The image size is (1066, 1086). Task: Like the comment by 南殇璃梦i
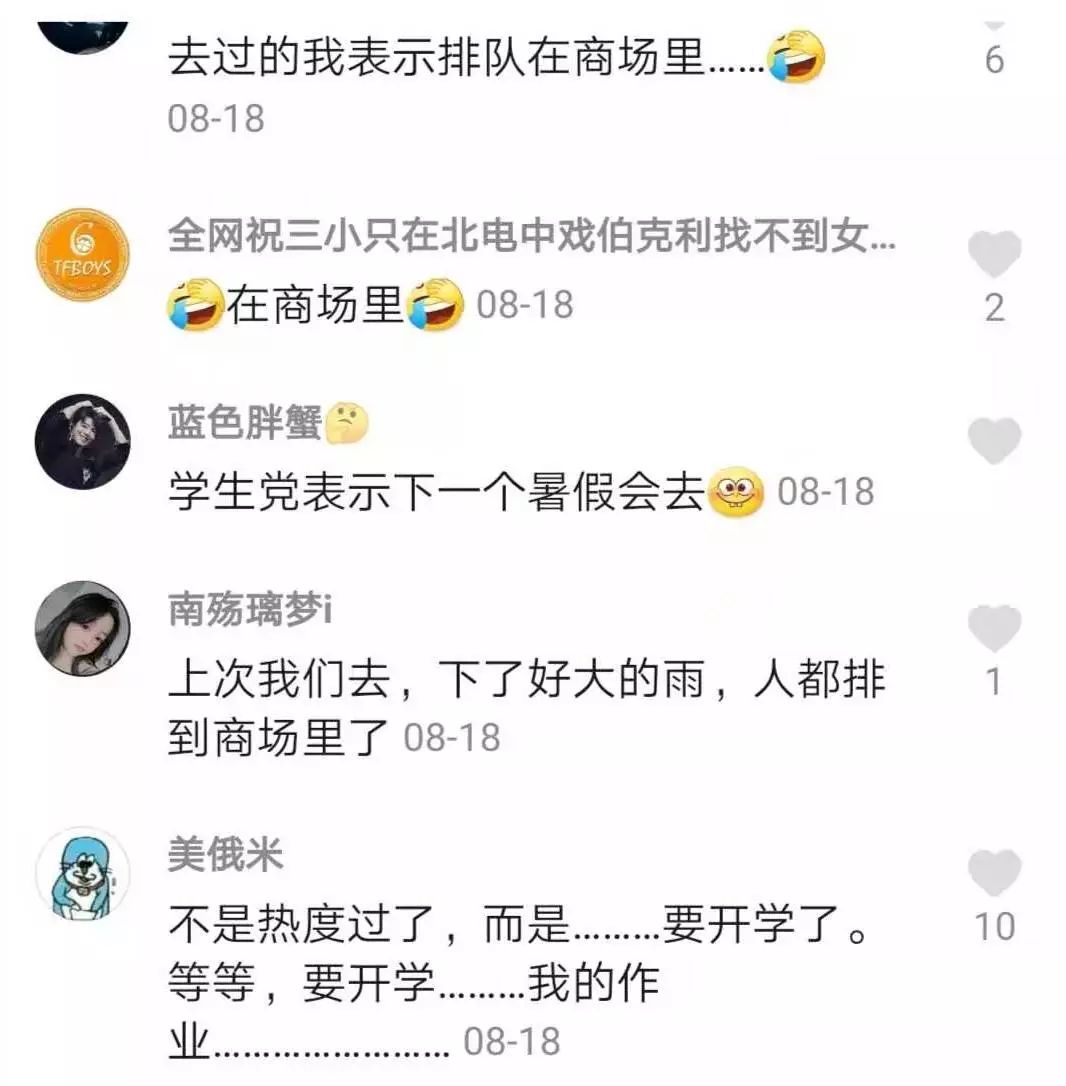(994, 629)
